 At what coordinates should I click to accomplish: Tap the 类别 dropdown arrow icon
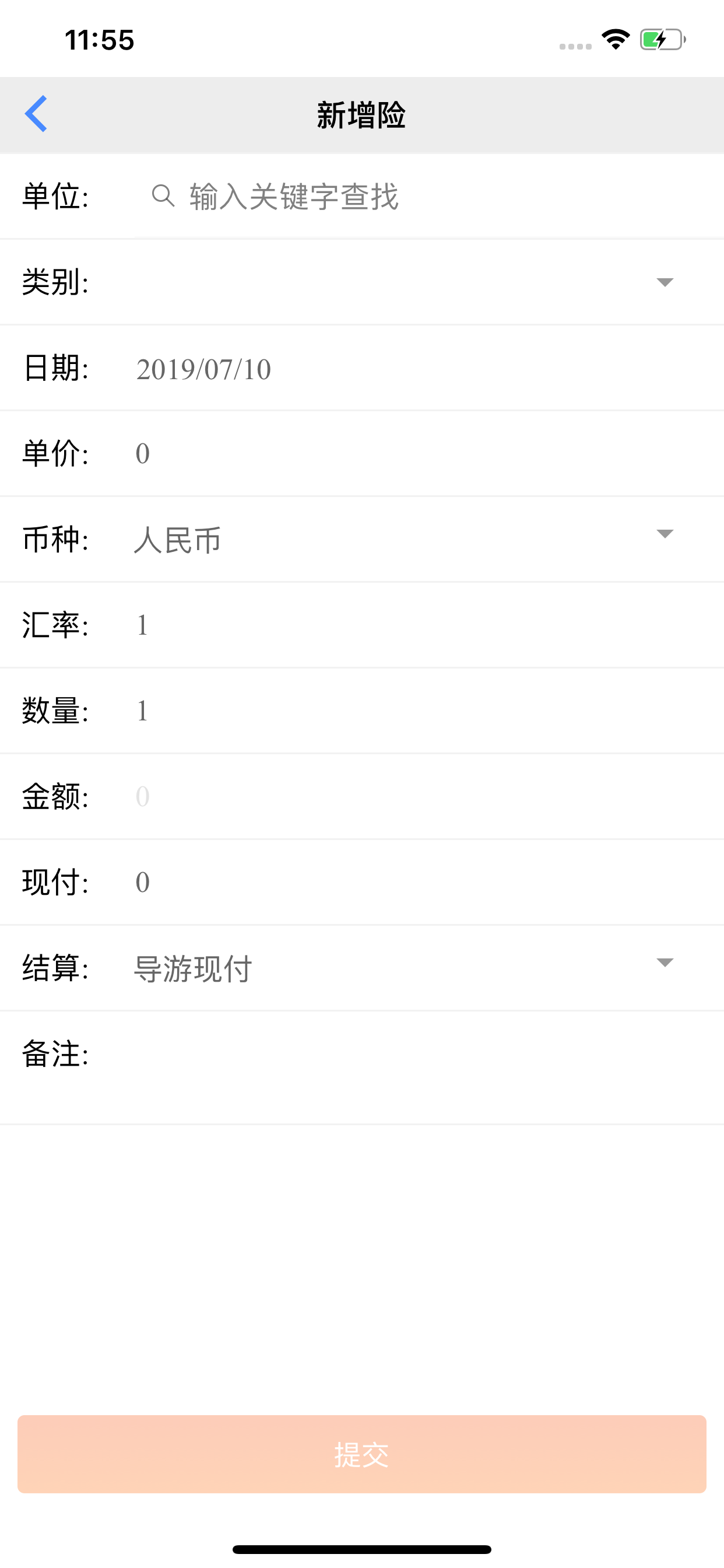(666, 282)
